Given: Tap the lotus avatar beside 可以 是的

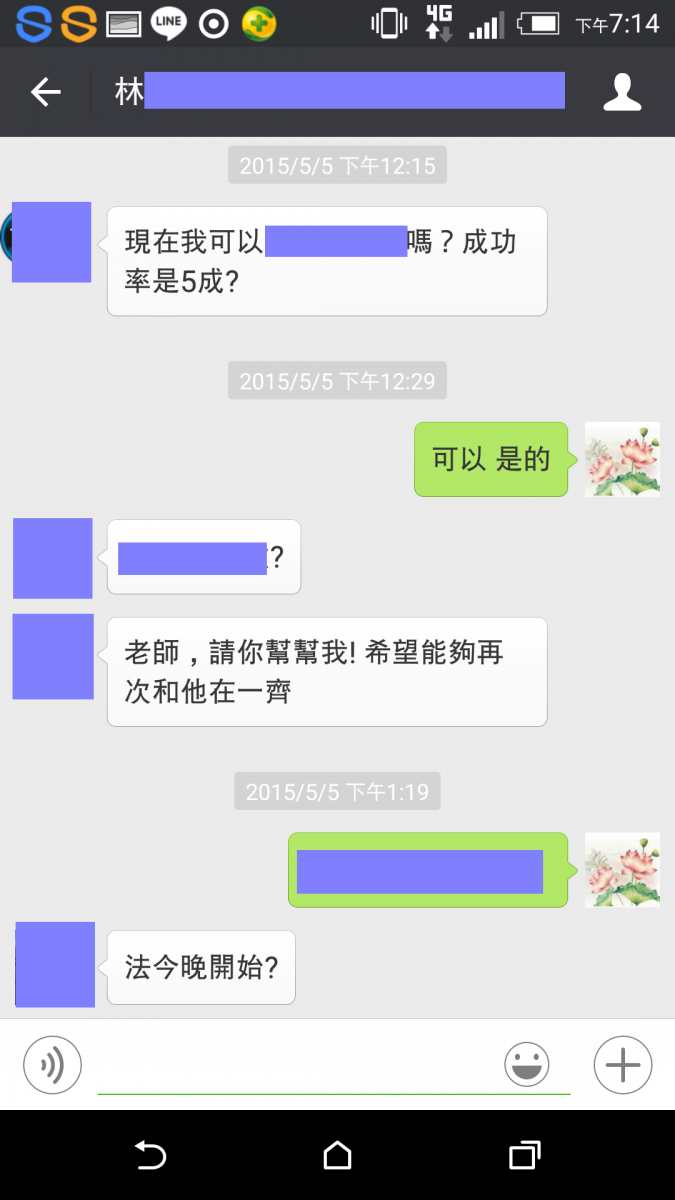Looking at the screenshot, I should tap(622, 459).
